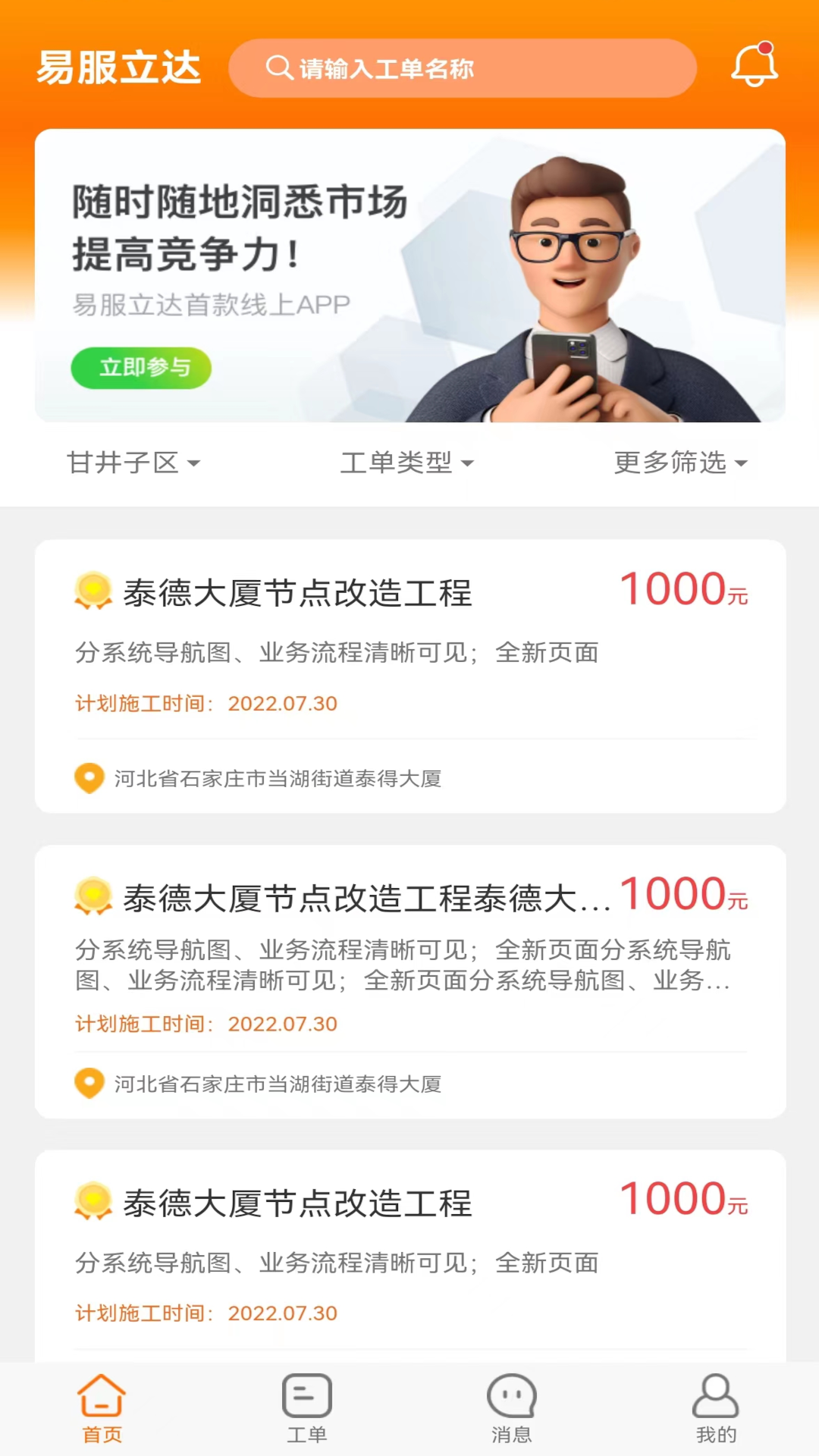
Task: Tap the 立即参与 banner button
Action: tap(141, 367)
